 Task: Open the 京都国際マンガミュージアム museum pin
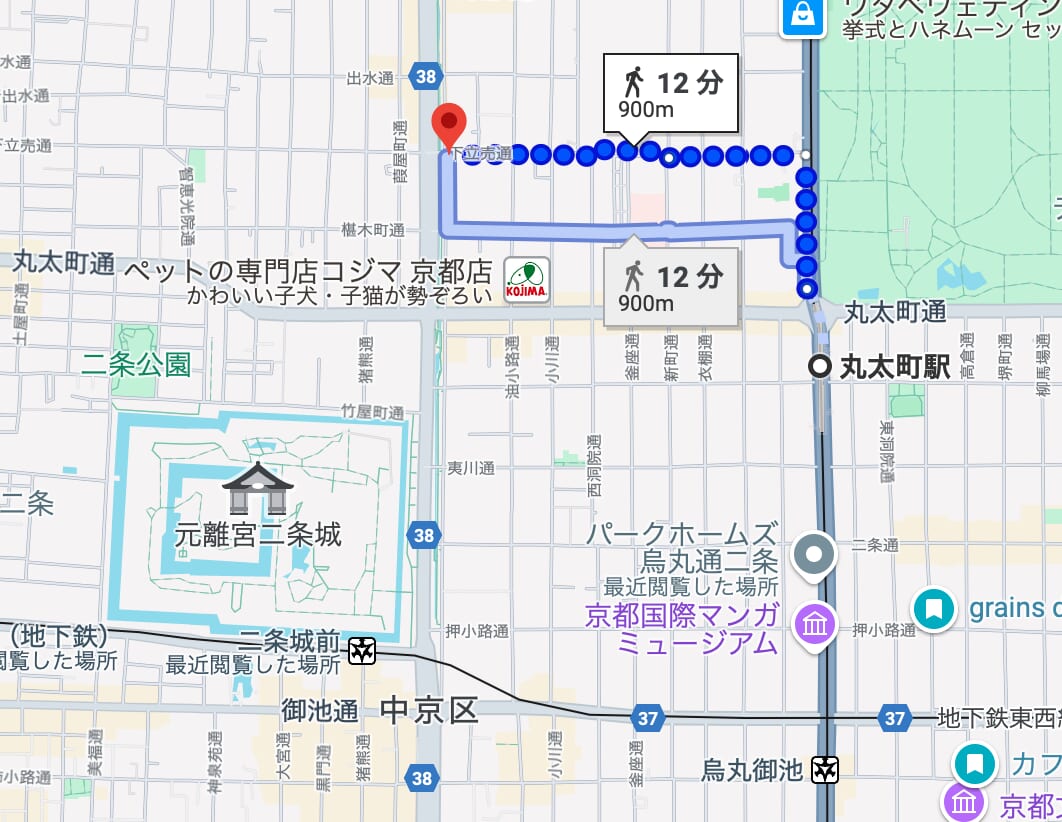tap(814, 626)
